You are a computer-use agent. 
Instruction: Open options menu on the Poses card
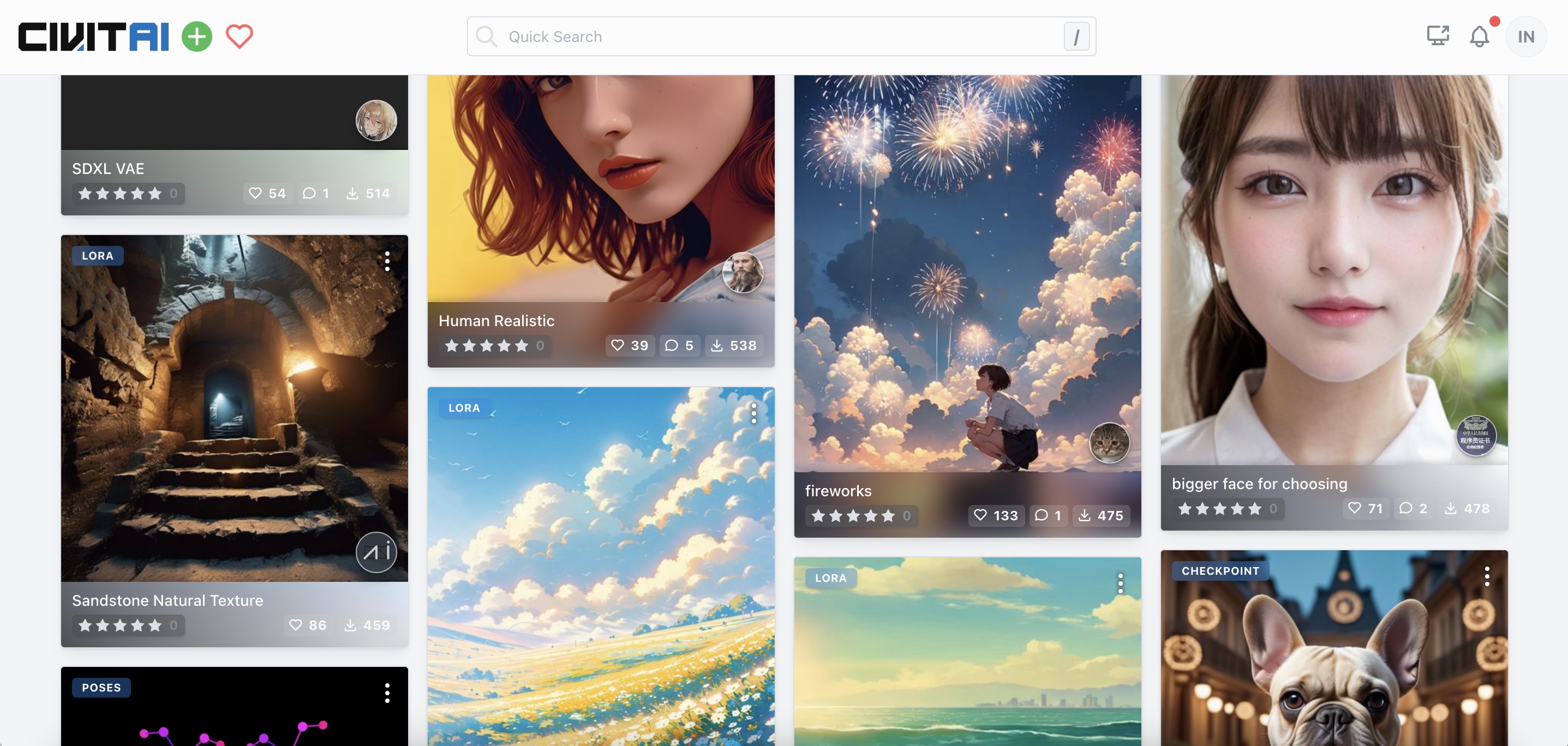[387, 693]
